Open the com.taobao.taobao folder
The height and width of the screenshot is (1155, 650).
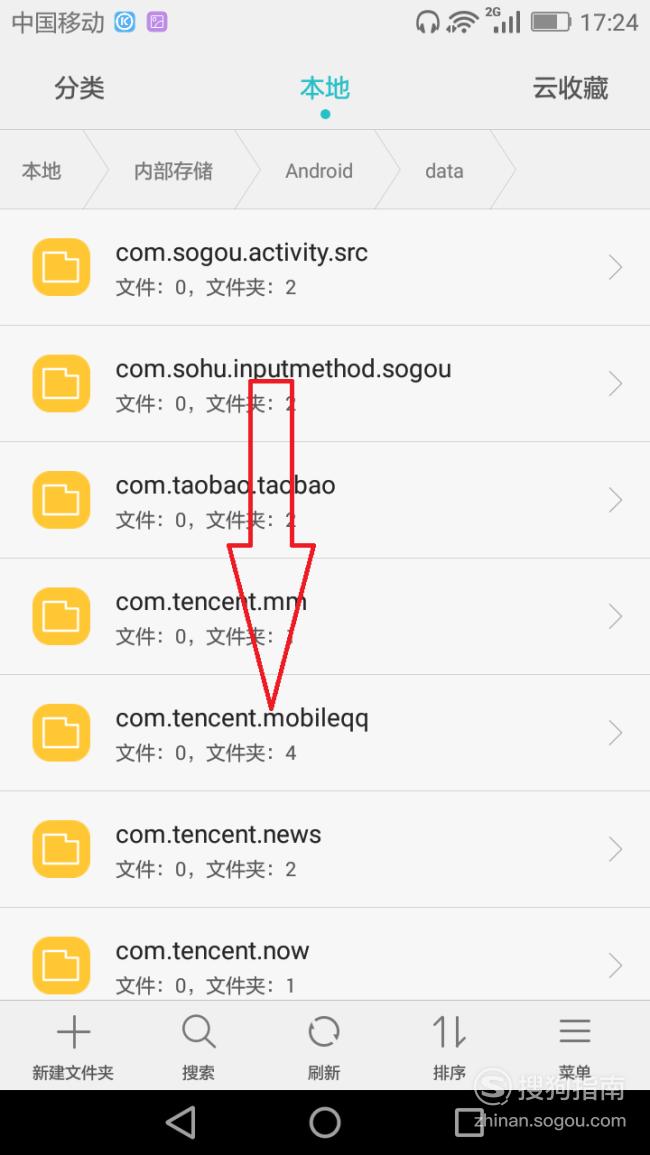click(x=325, y=500)
